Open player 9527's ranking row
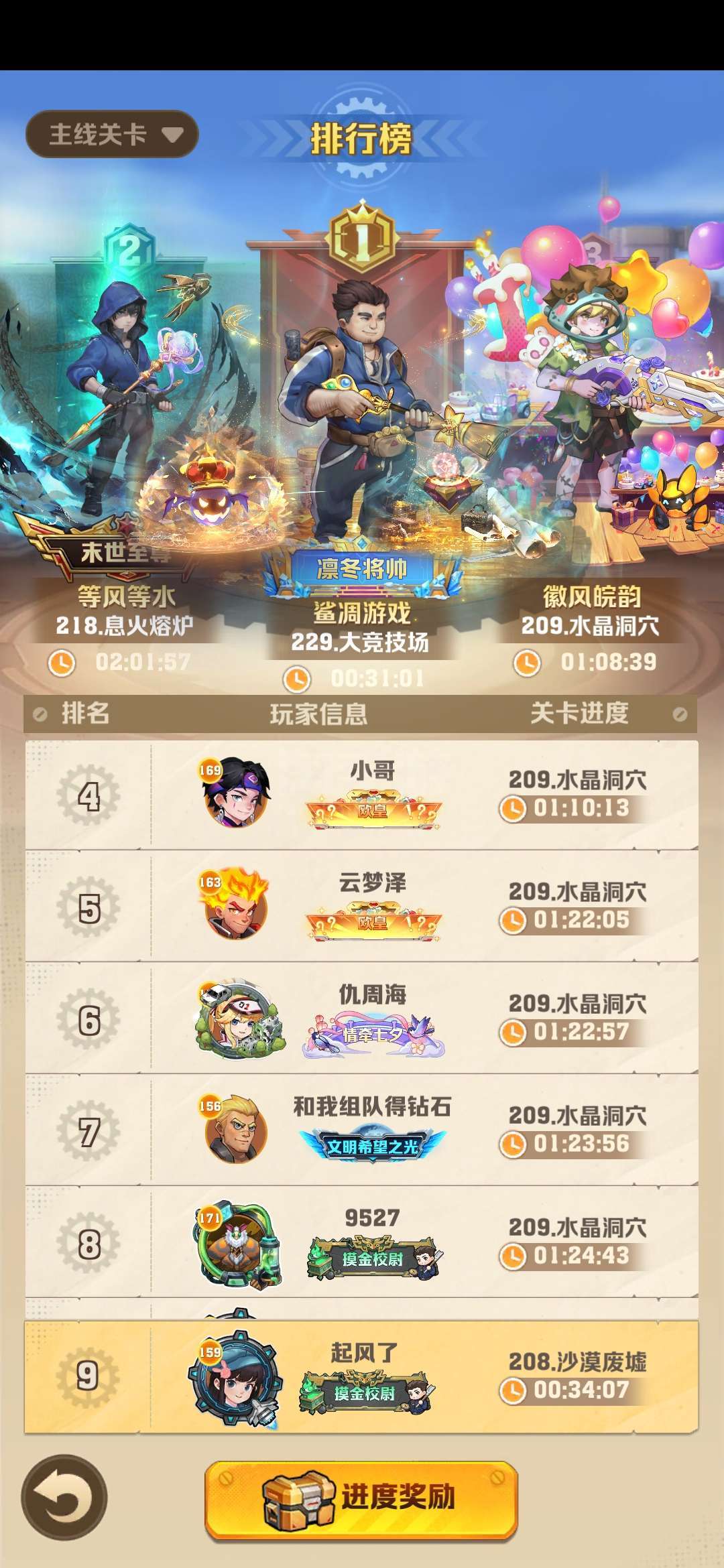The height and width of the screenshot is (1568, 724). click(361, 1242)
